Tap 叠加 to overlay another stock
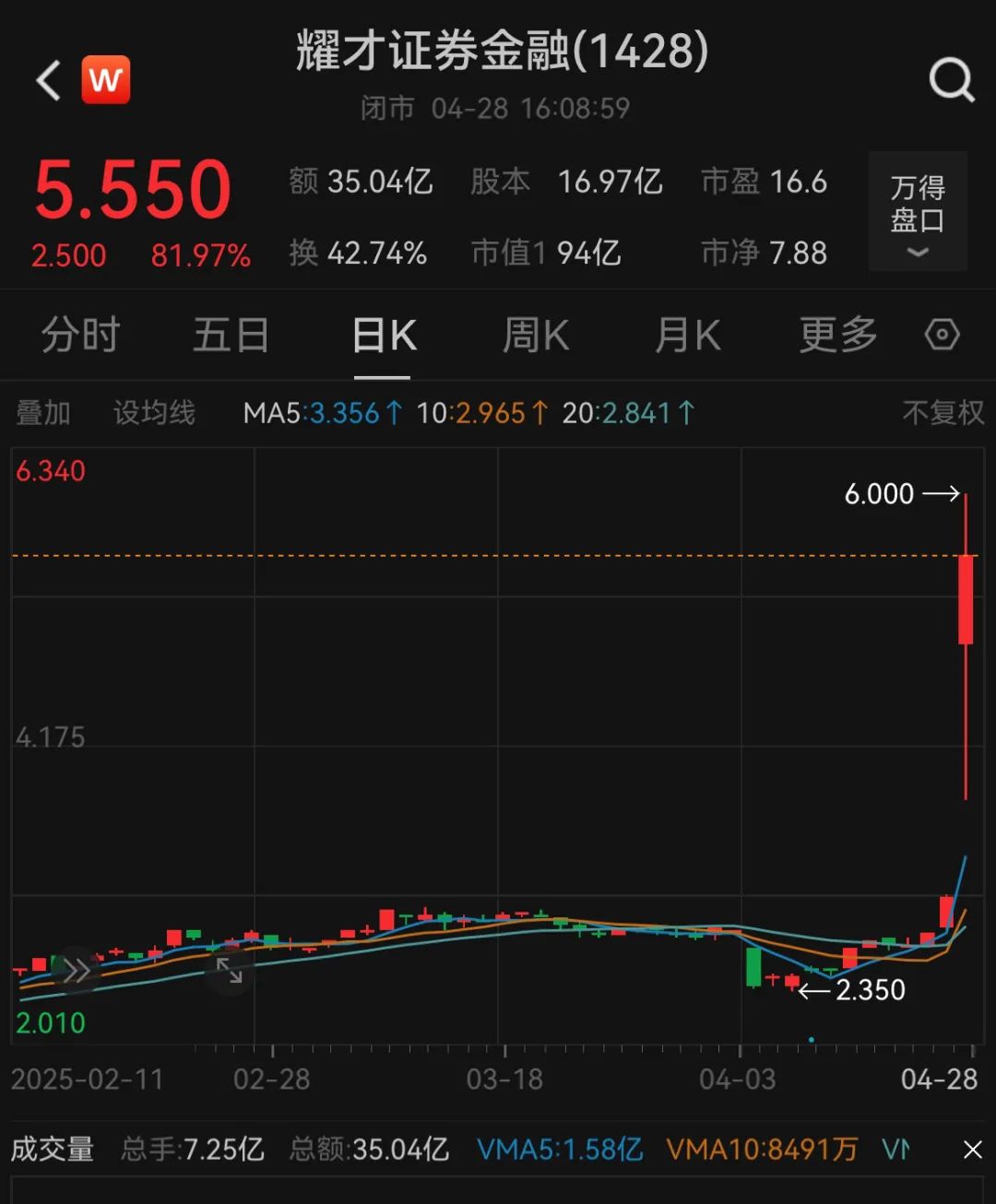 [x=43, y=413]
